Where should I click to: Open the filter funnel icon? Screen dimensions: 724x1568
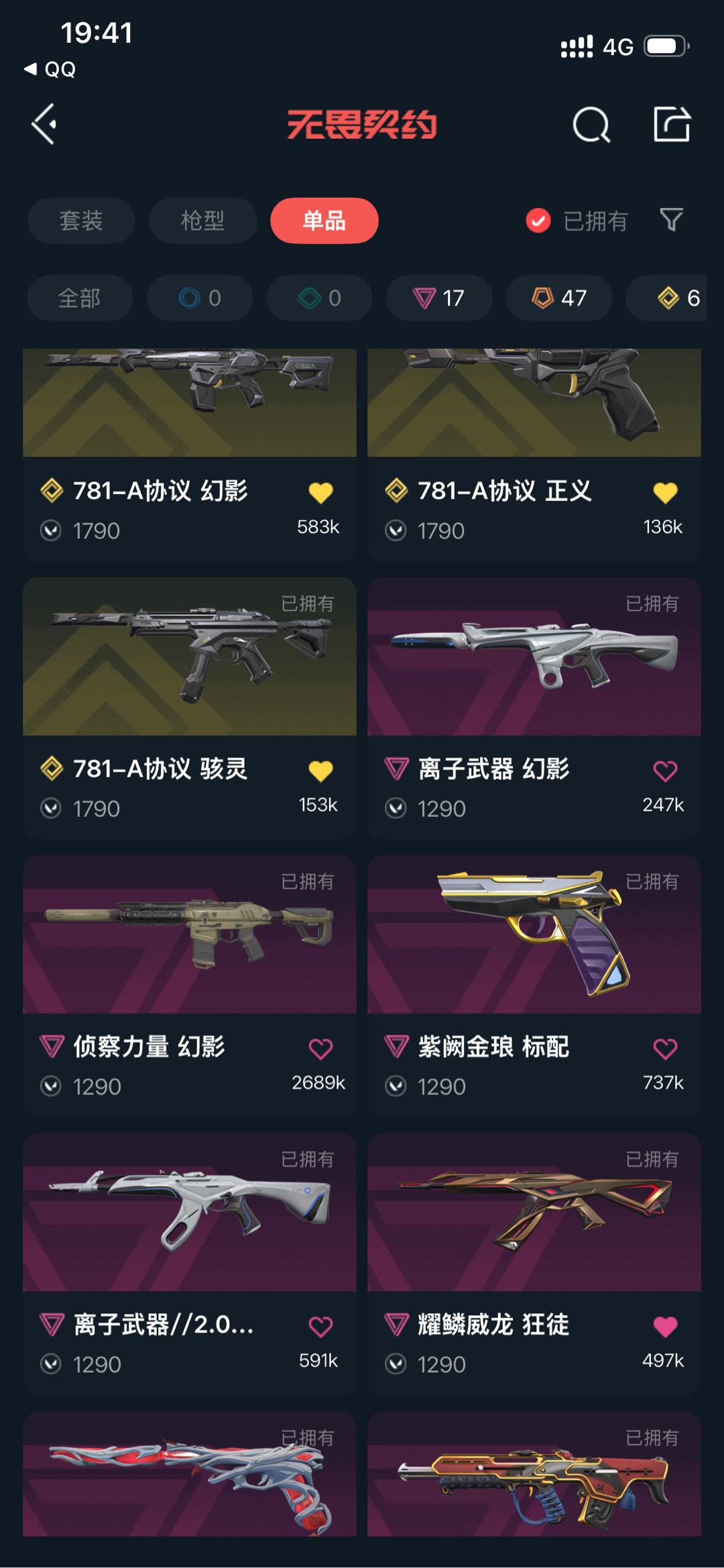point(671,220)
